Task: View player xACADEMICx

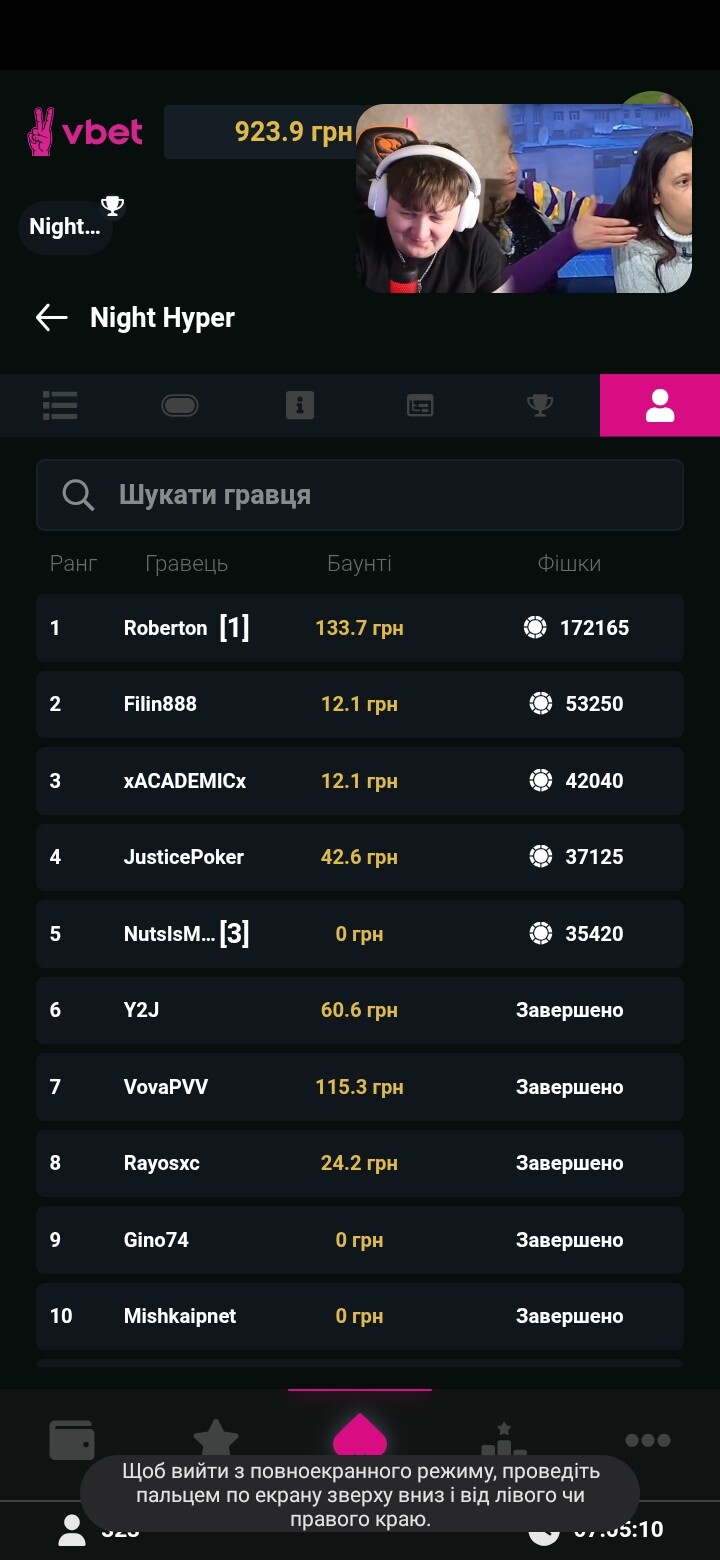Action: tap(360, 781)
